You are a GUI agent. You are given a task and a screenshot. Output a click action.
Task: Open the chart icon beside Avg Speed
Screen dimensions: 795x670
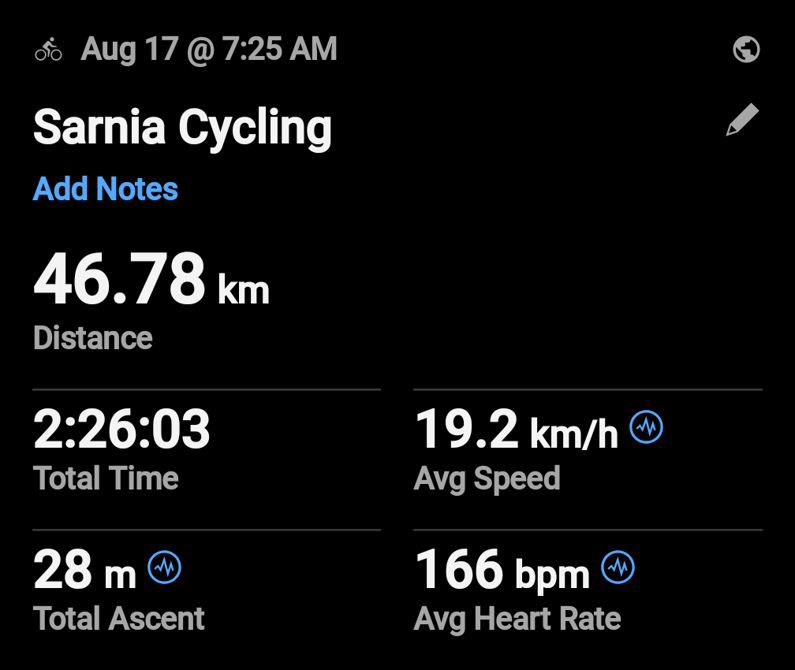click(x=647, y=429)
